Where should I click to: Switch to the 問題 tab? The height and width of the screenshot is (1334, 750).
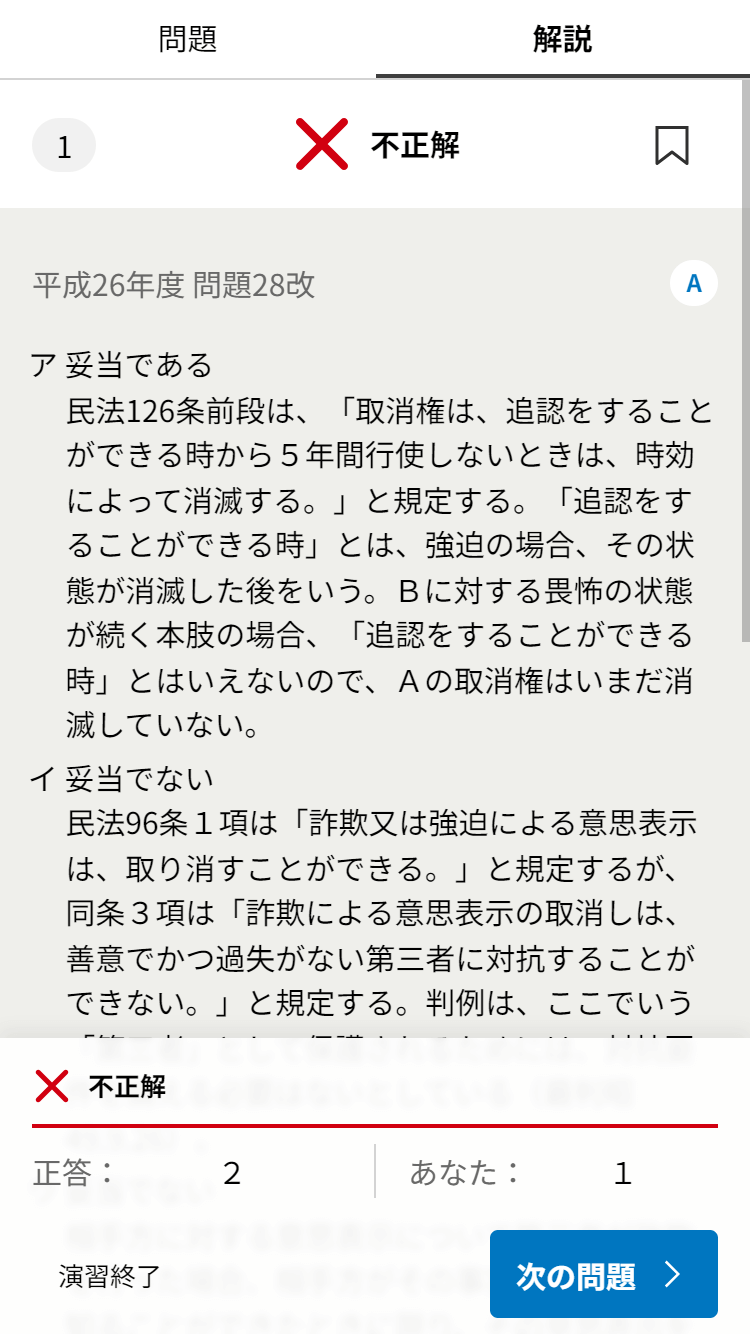(x=187, y=40)
